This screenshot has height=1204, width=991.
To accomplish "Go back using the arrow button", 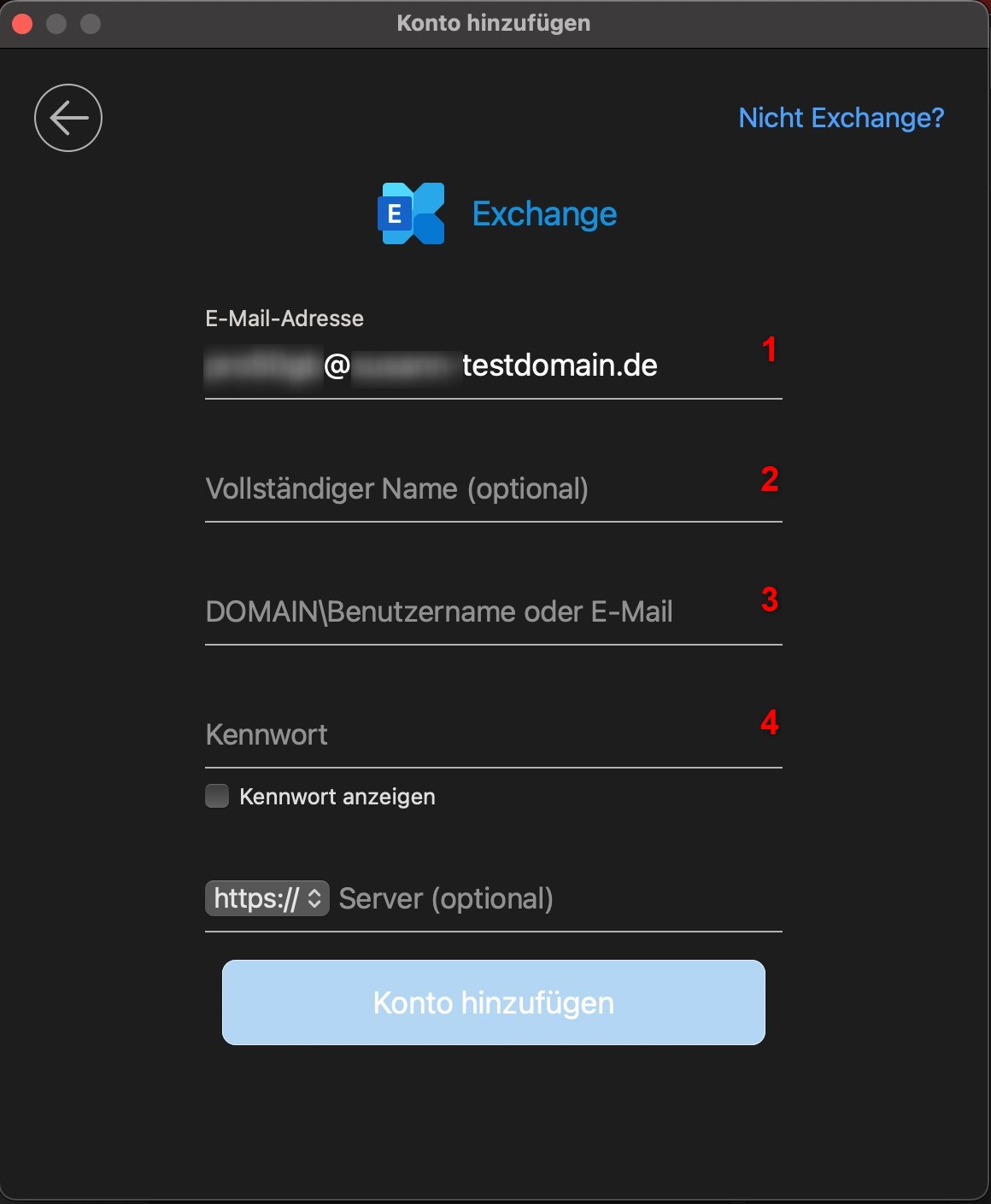I will tap(68, 118).
